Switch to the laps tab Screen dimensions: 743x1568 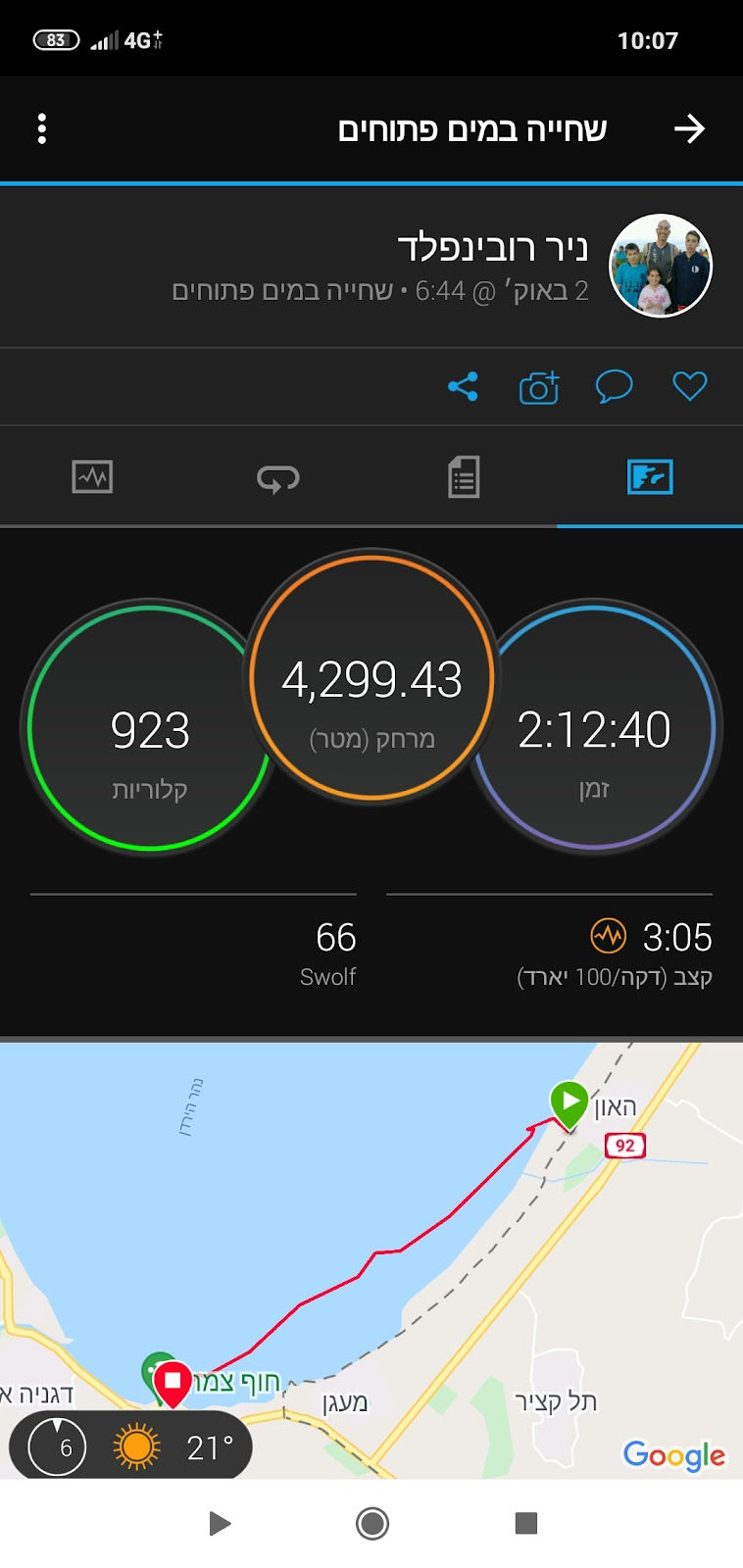278,477
